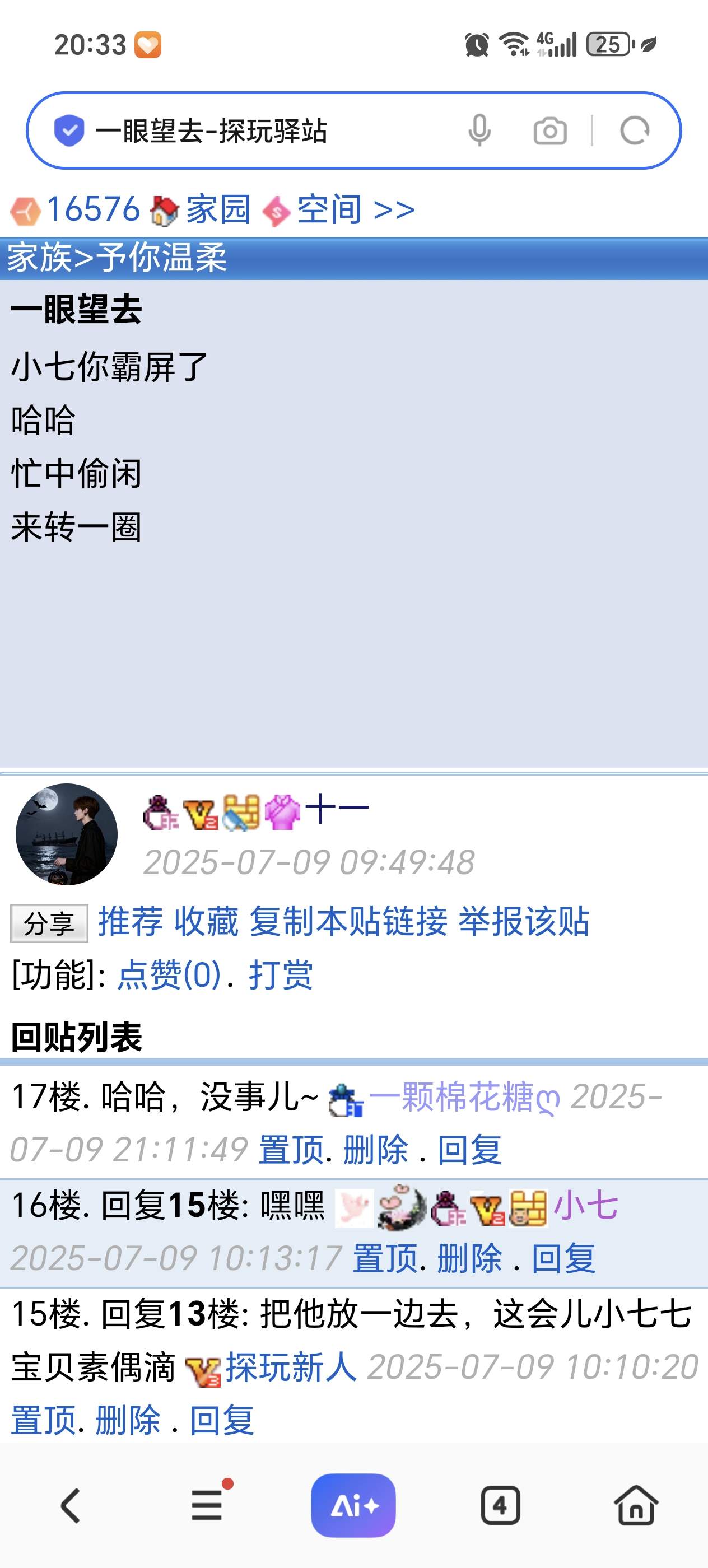Tap 打赏 to tip the author
The width and height of the screenshot is (708, 1568).
pos(281,975)
